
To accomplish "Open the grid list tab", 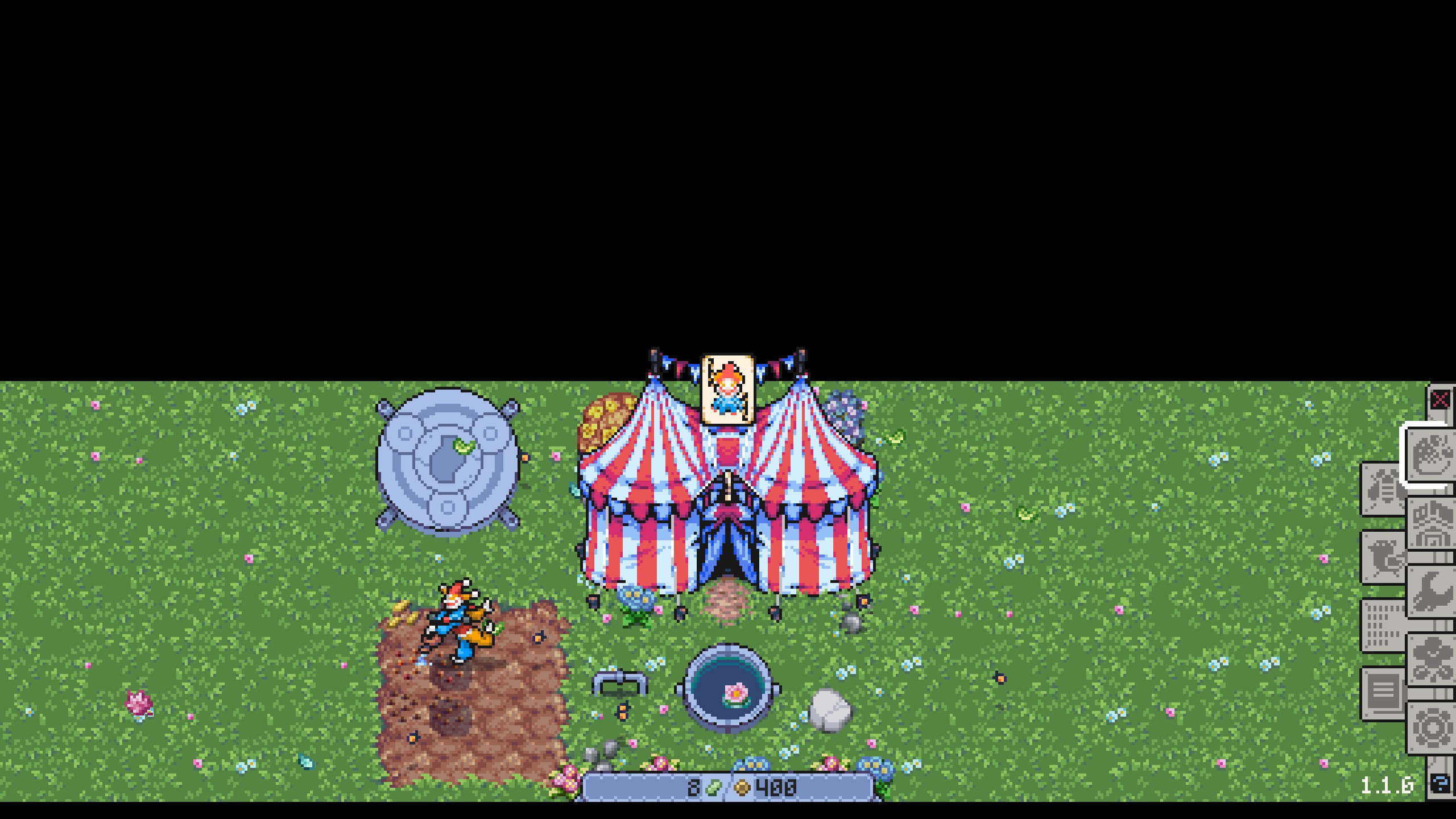I will pos(1382,626).
